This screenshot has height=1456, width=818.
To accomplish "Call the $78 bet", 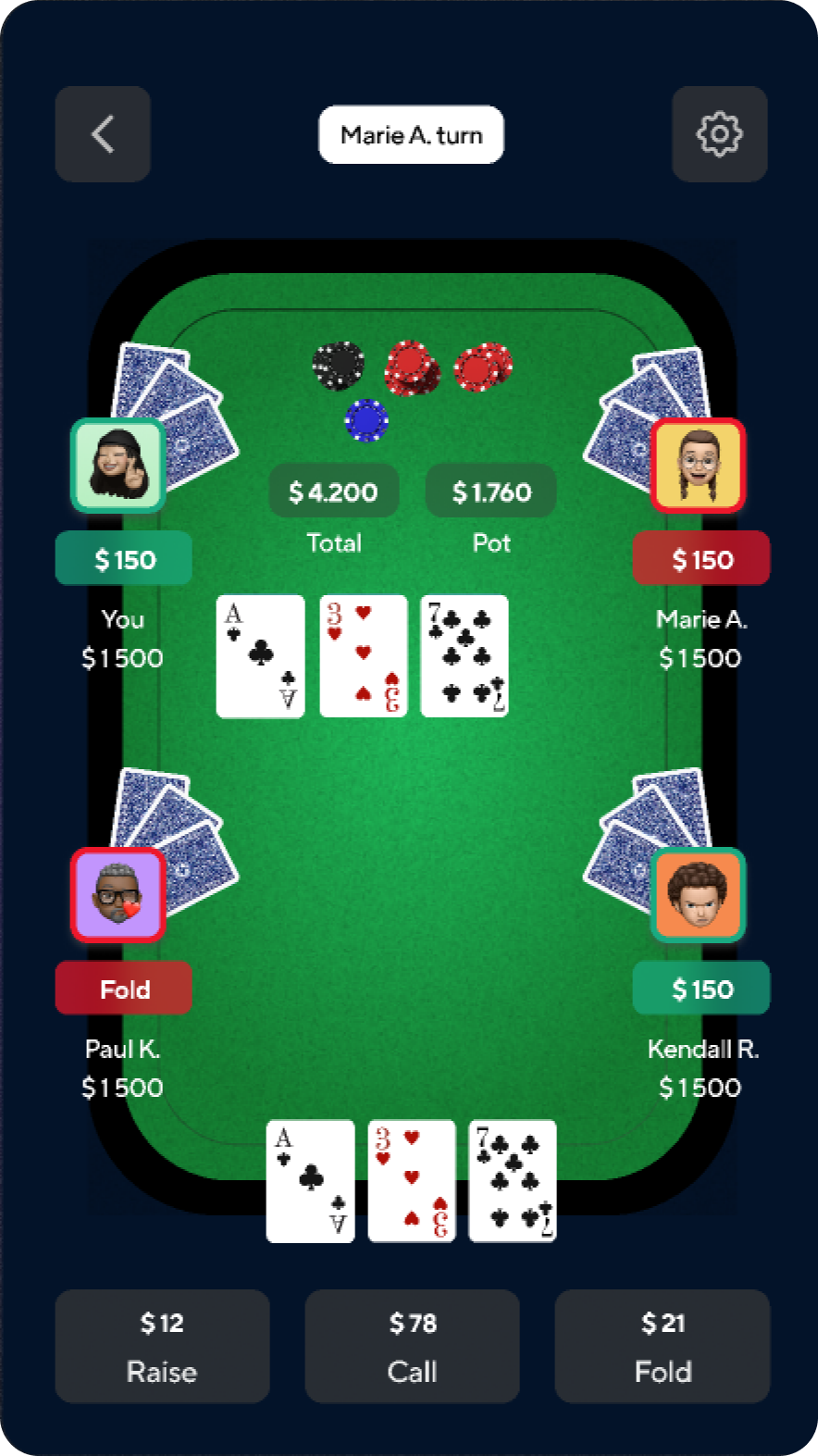I will click(412, 1346).
